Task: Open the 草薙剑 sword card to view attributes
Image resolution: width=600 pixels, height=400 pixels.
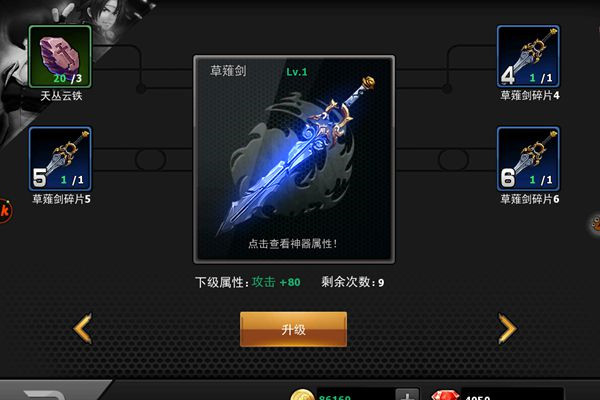Action: 292,159
